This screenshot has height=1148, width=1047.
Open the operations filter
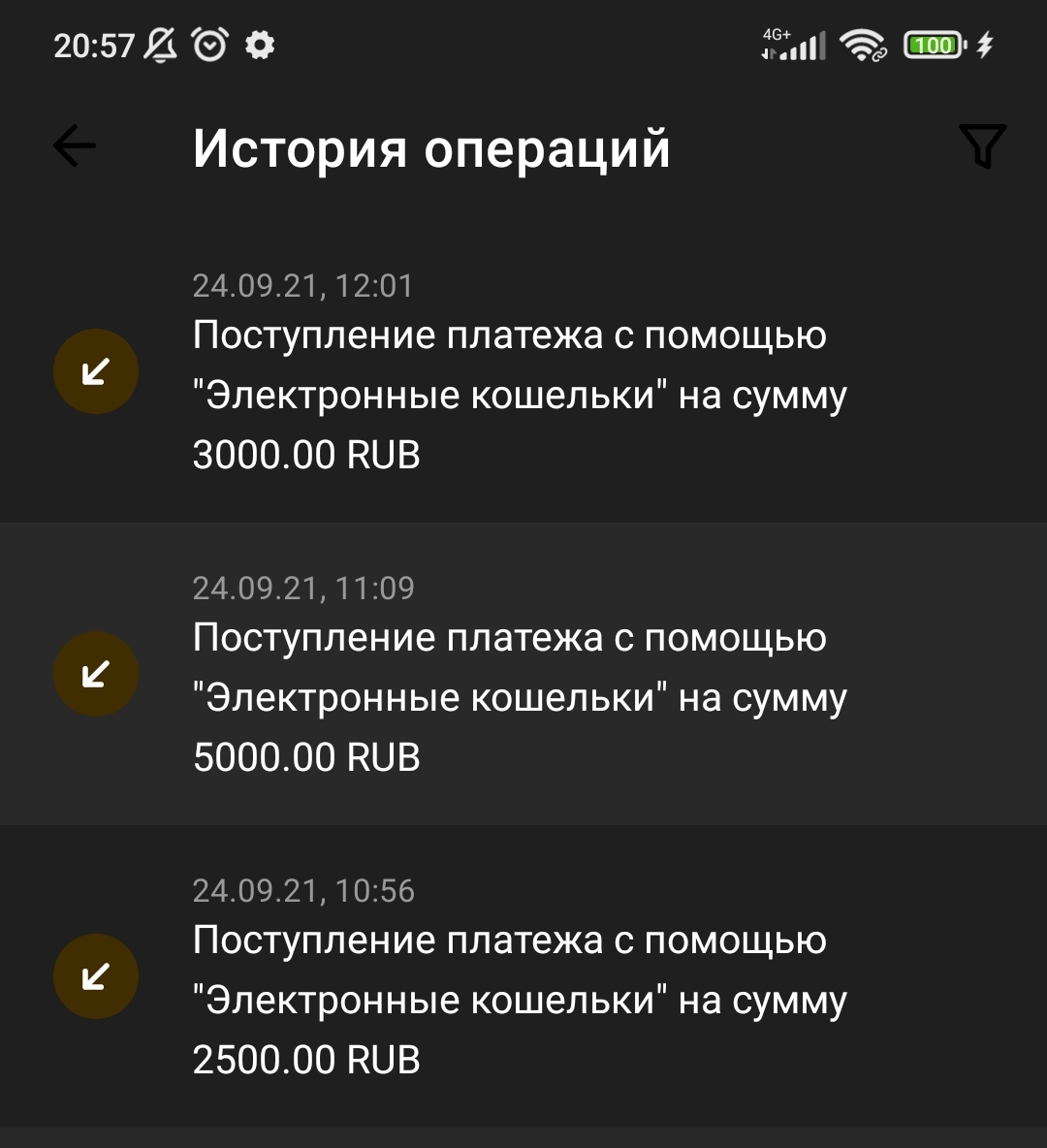(982, 147)
